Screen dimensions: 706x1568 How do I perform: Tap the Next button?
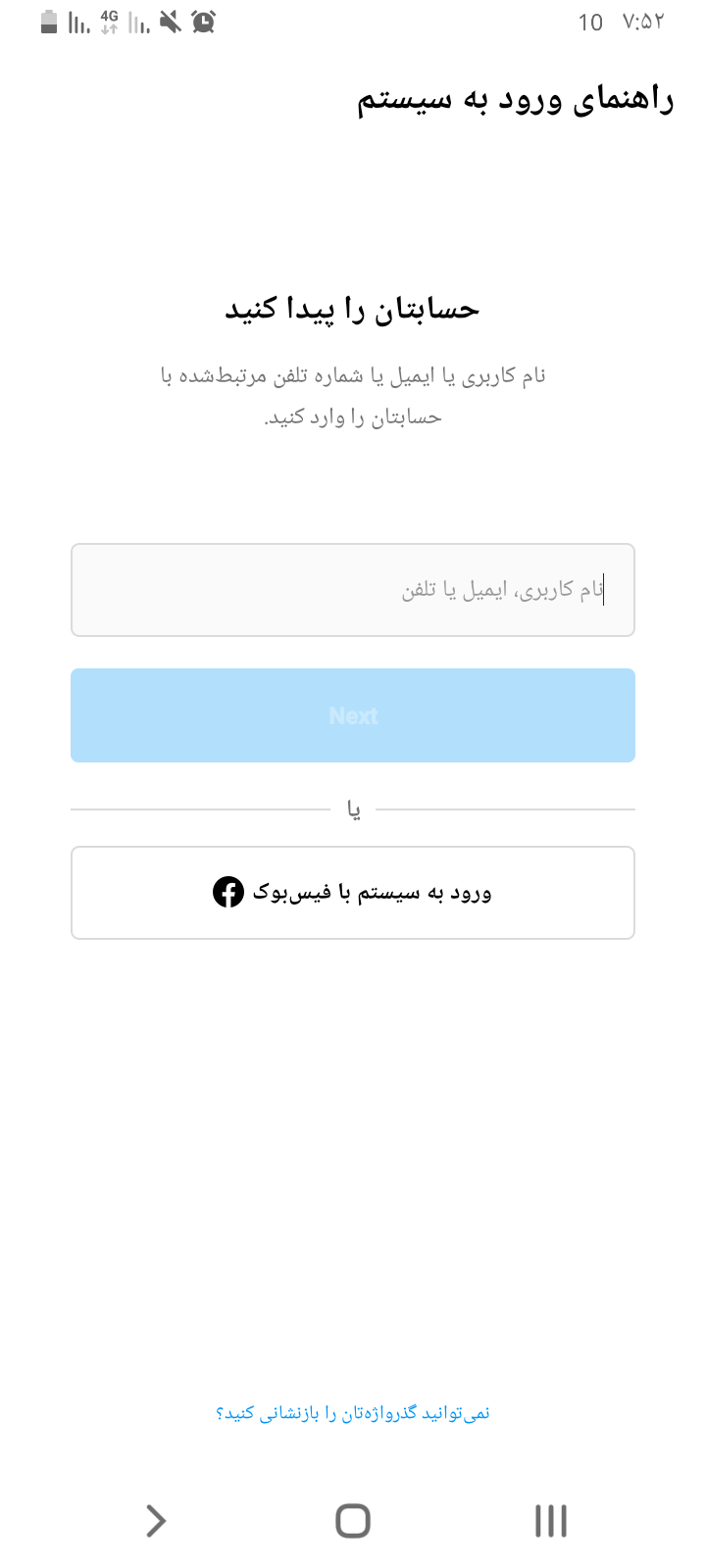(x=353, y=715)
